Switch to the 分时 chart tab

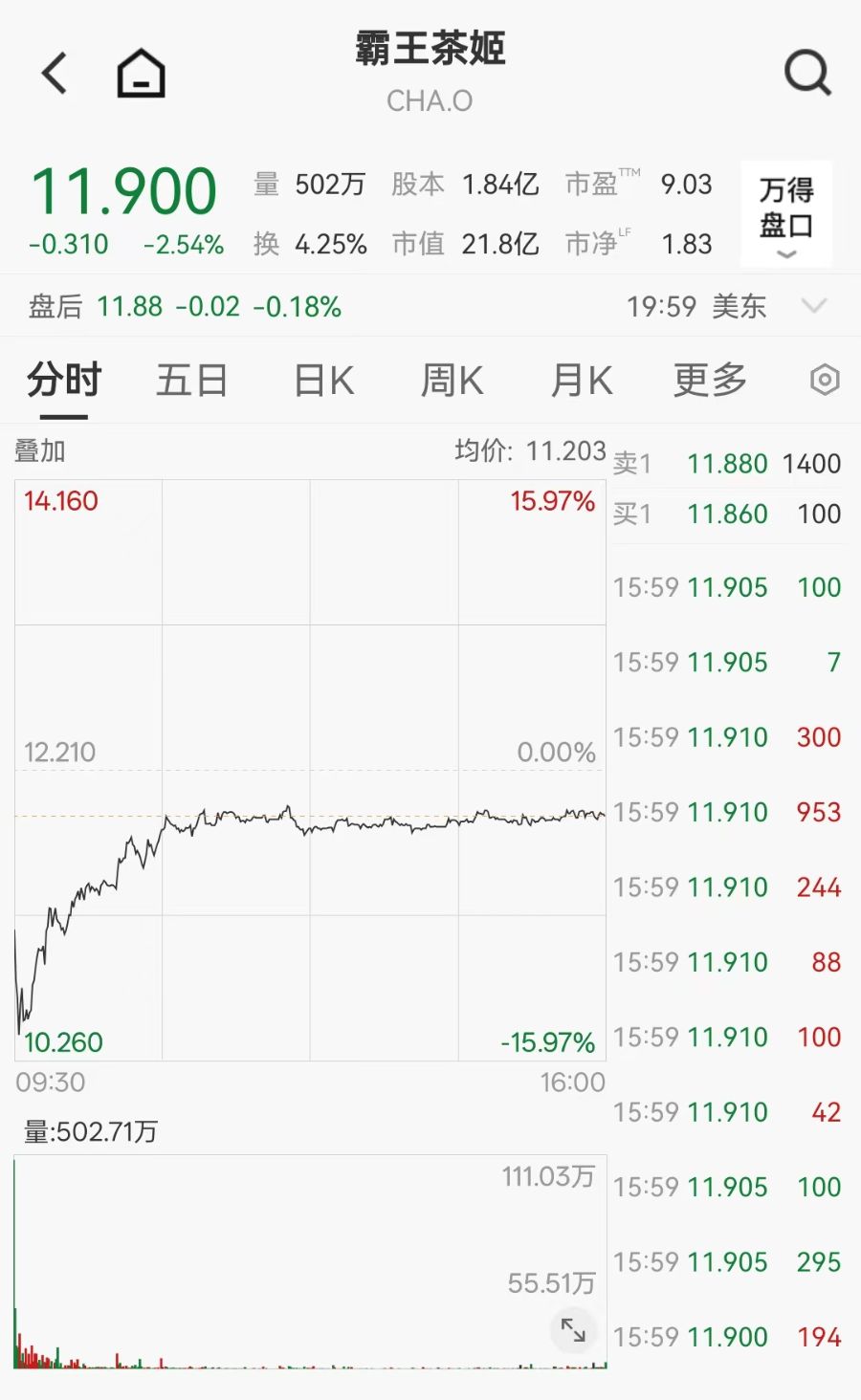(x=63, y=381)
